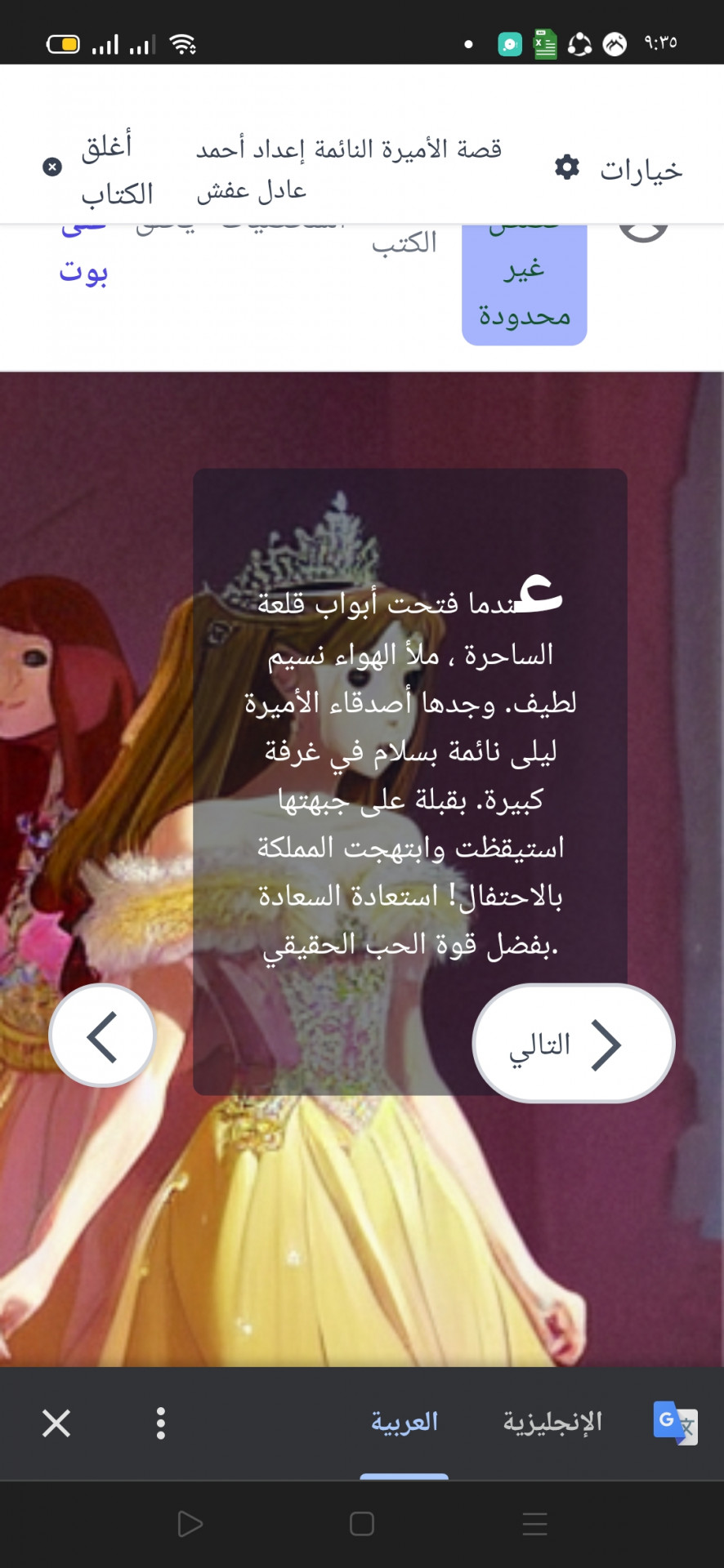This screenshot has width=724, height=1568.
Task: Go to the next page with التالي
Action: (x=574, y=1044)
